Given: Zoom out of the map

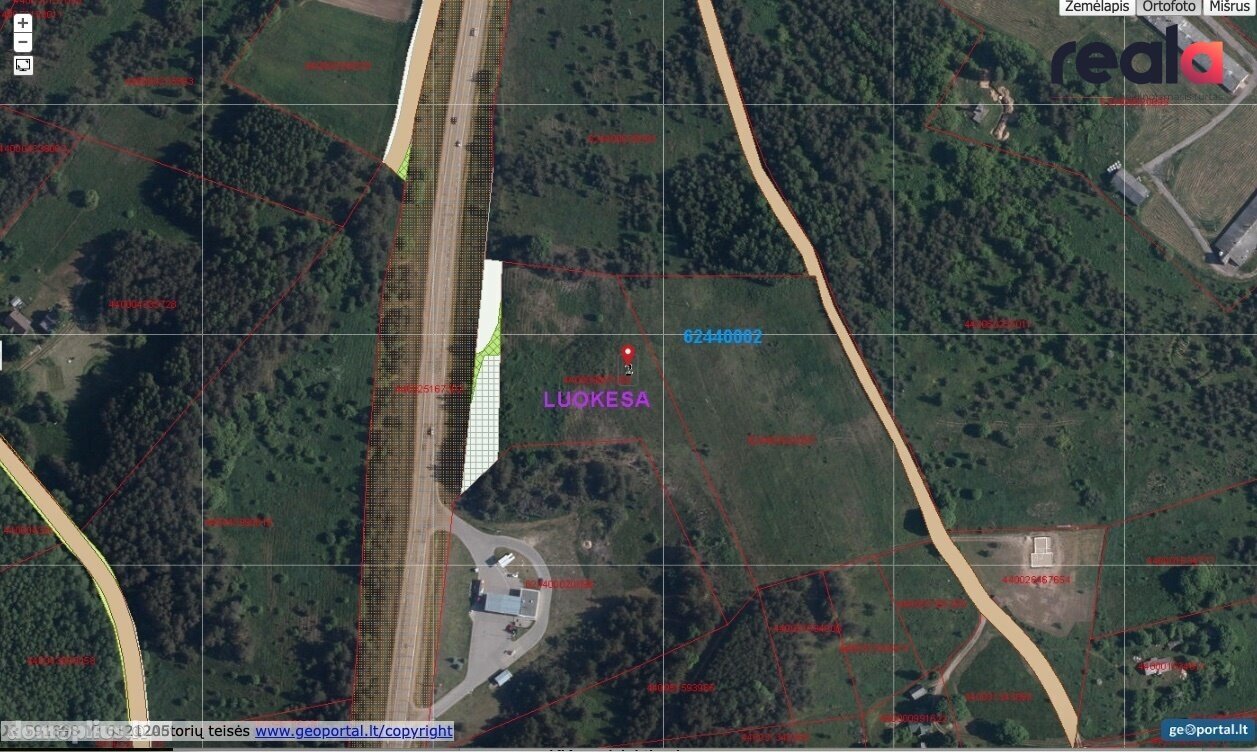Looking at the screenshot, I should click(23, 42).
